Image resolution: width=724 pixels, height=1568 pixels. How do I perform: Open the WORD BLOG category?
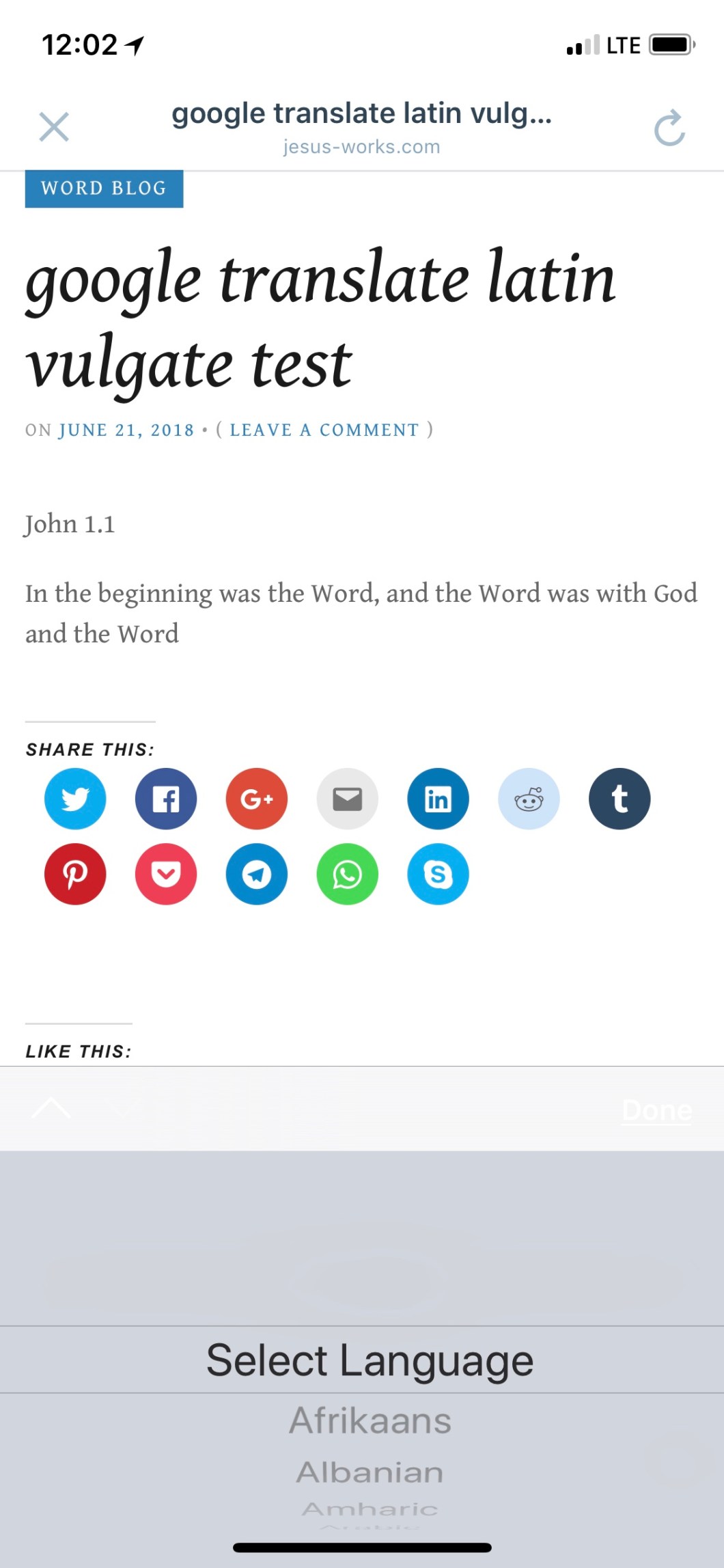(x=104, y=188)
